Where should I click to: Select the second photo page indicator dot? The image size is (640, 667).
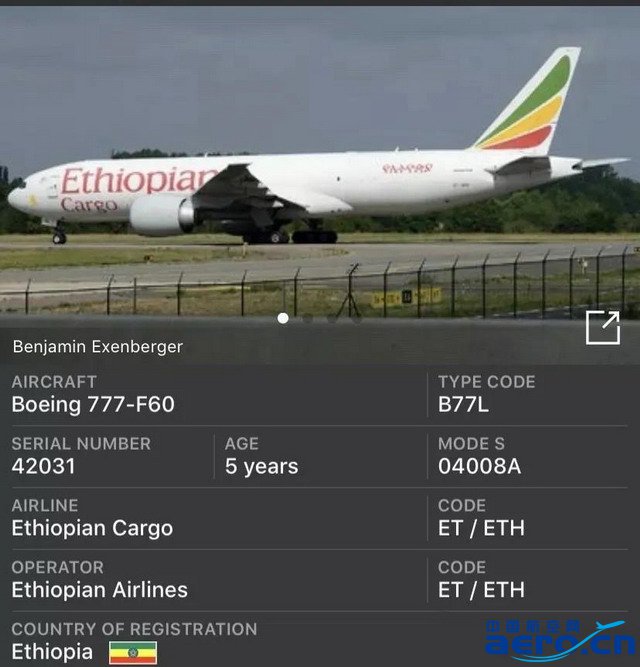[x=307, y=318]
